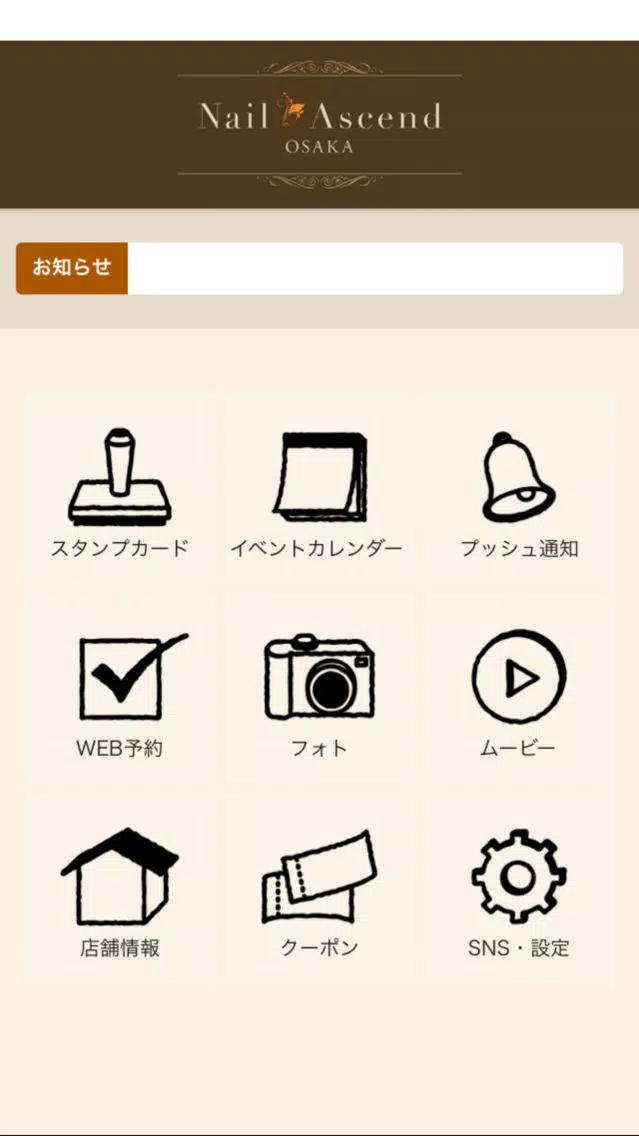View 店舗情報 shop information

point(120,888)
